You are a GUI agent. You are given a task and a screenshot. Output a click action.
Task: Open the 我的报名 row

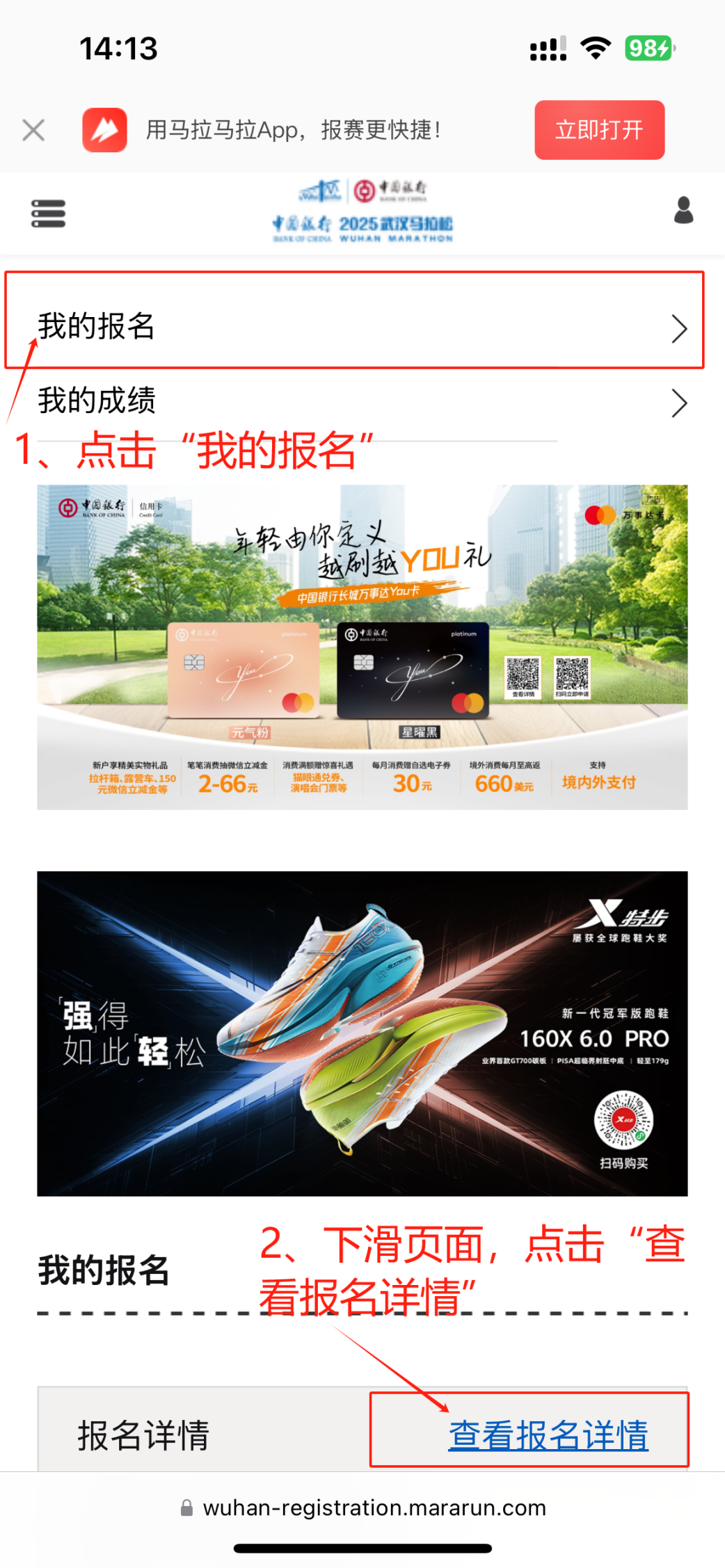pyautogui.click(x=355, y=326)
